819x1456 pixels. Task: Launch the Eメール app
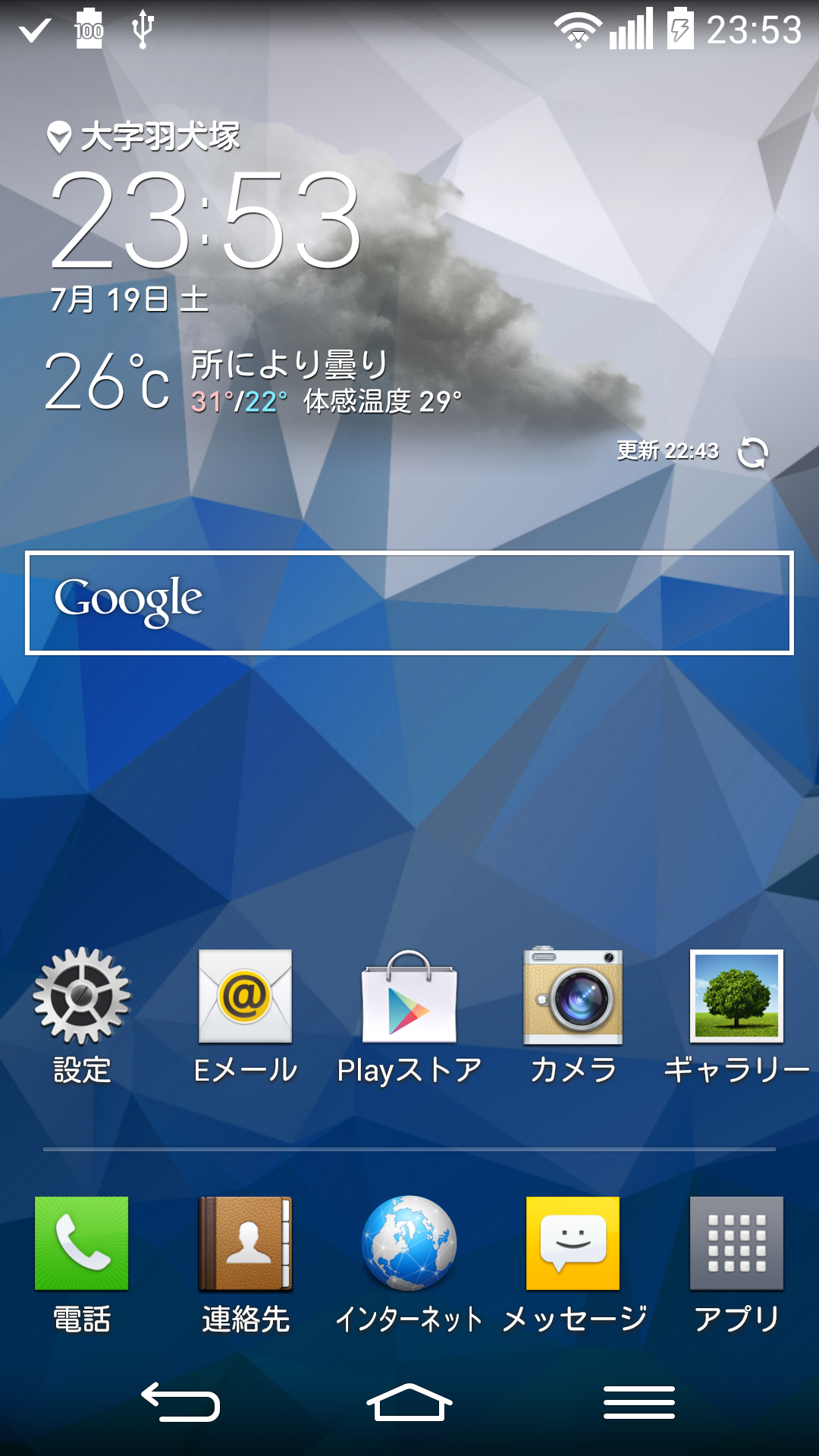click(x=245, y=1015)
